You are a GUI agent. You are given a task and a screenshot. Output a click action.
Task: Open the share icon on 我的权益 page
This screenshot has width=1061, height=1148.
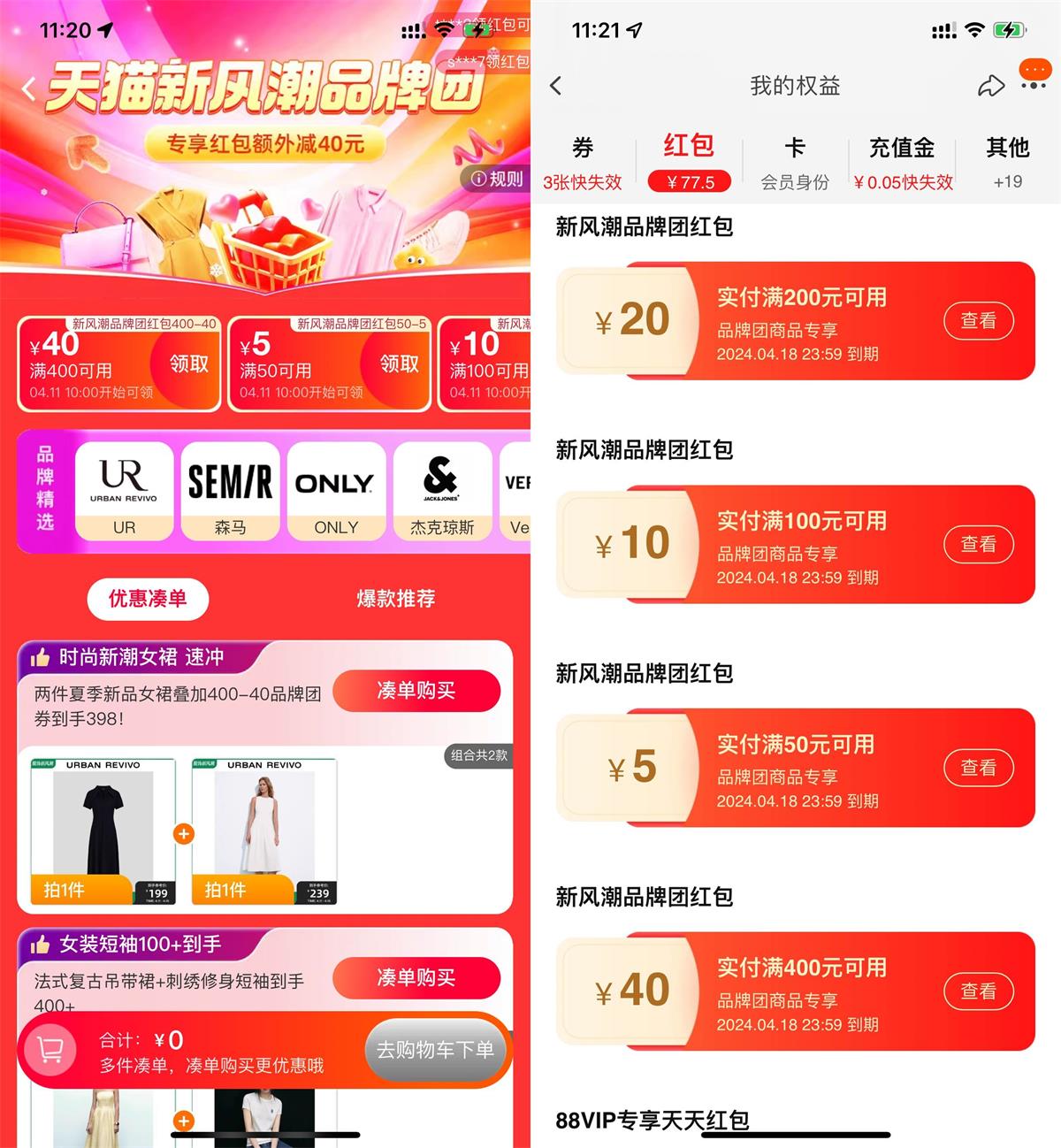(x=992, y=85)
